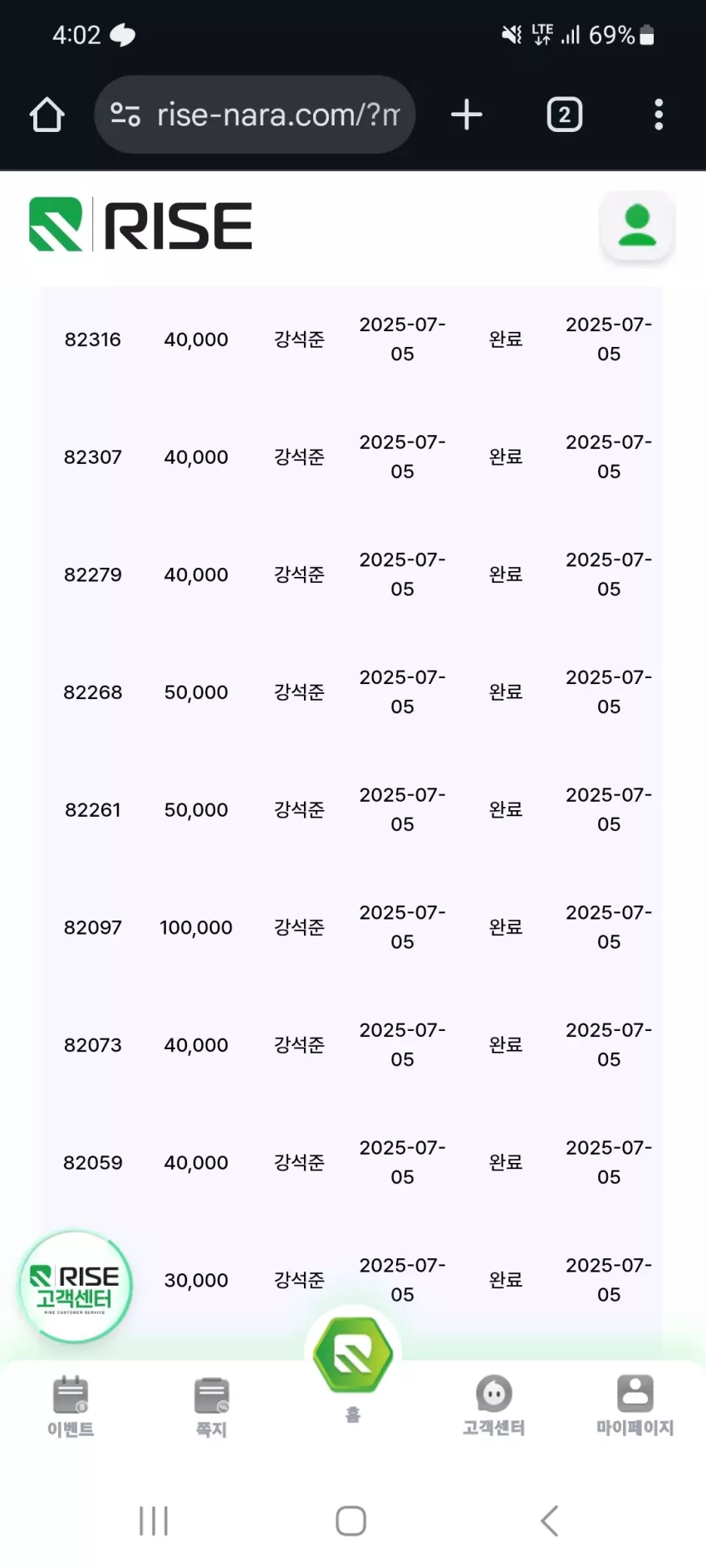
Task: Open a new browser tab
Action: (x=467, y=115)
